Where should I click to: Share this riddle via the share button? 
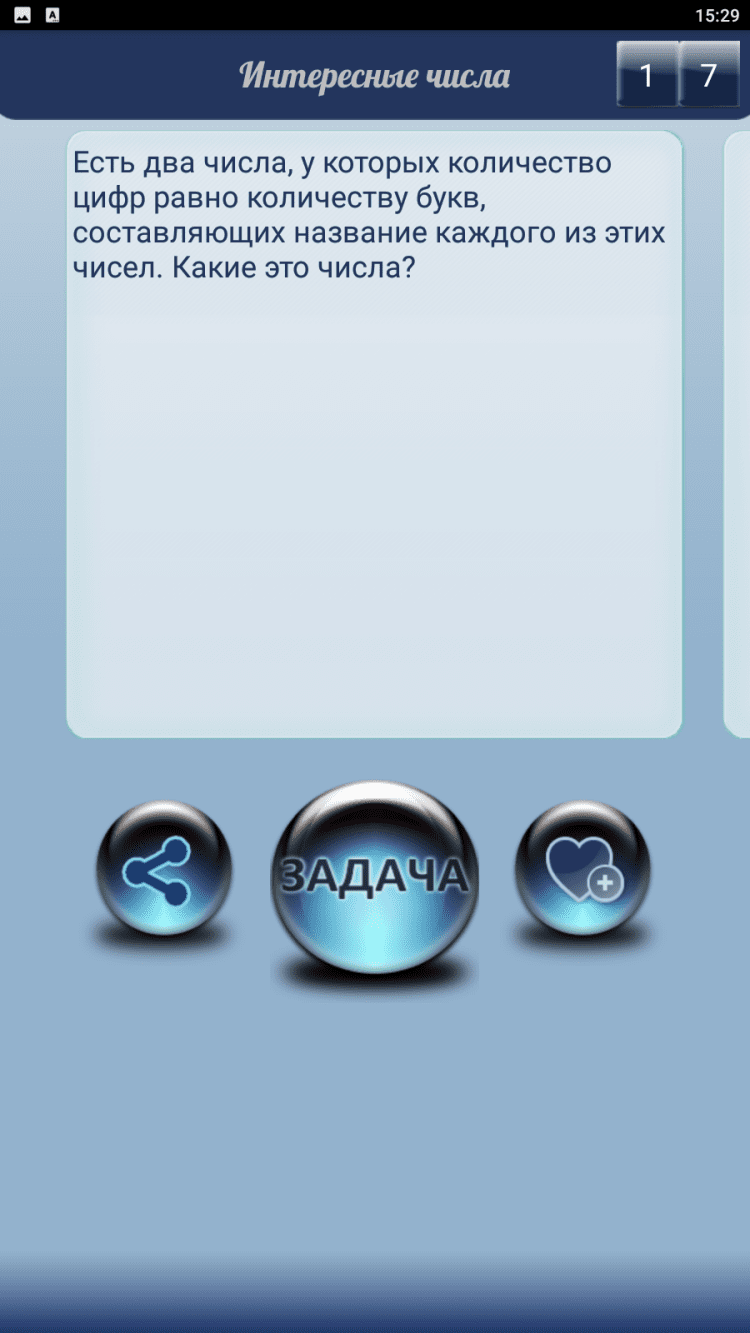pos(163,868)
